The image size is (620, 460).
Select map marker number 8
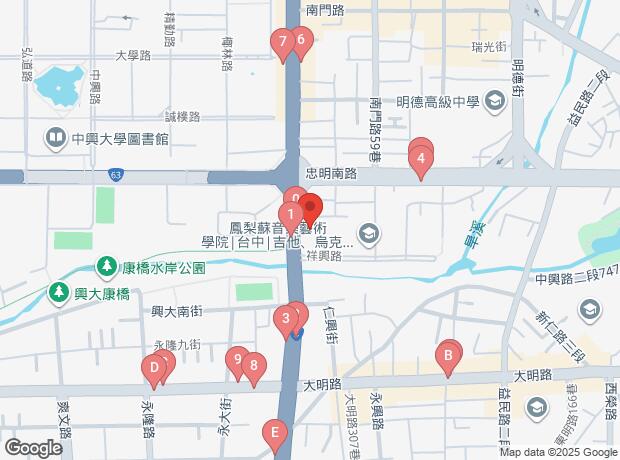tap(254, 365)
